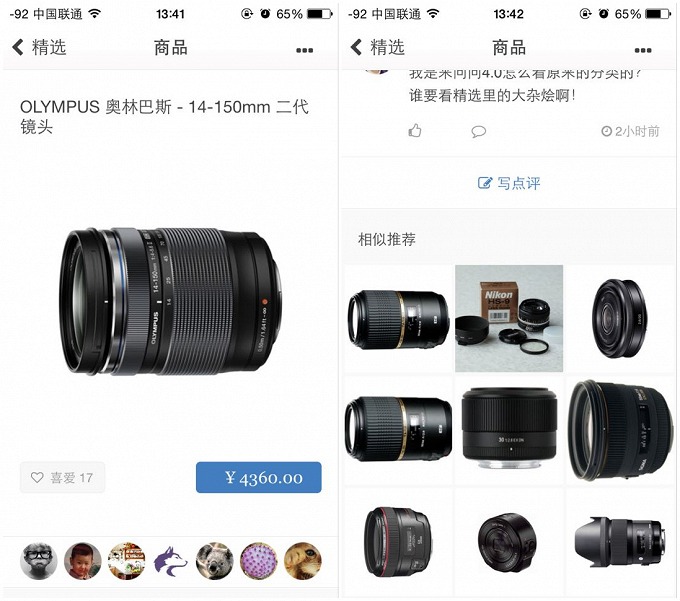Reply using the comment bubble icon
680x601 pixels.
(x=479, y=131)
